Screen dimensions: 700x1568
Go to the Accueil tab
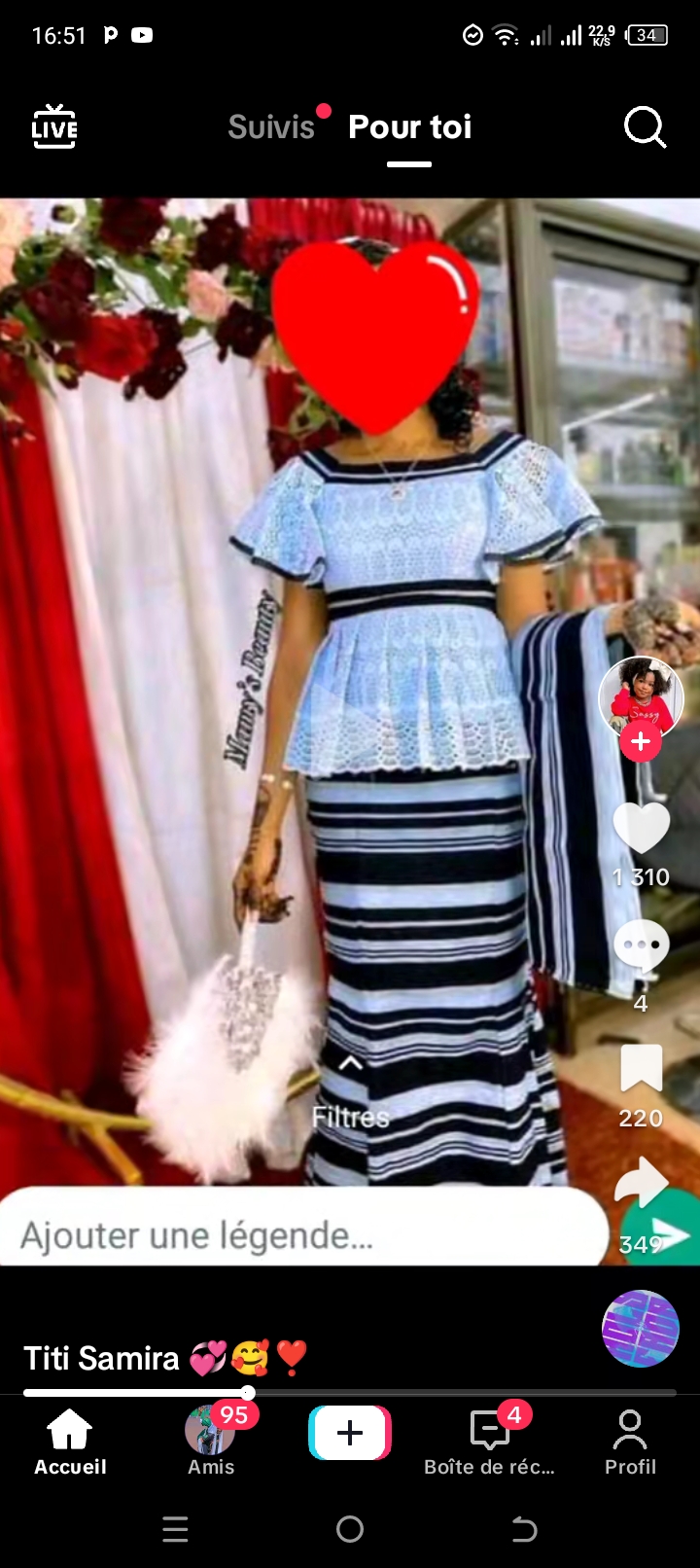click(x=70, y=1443)
